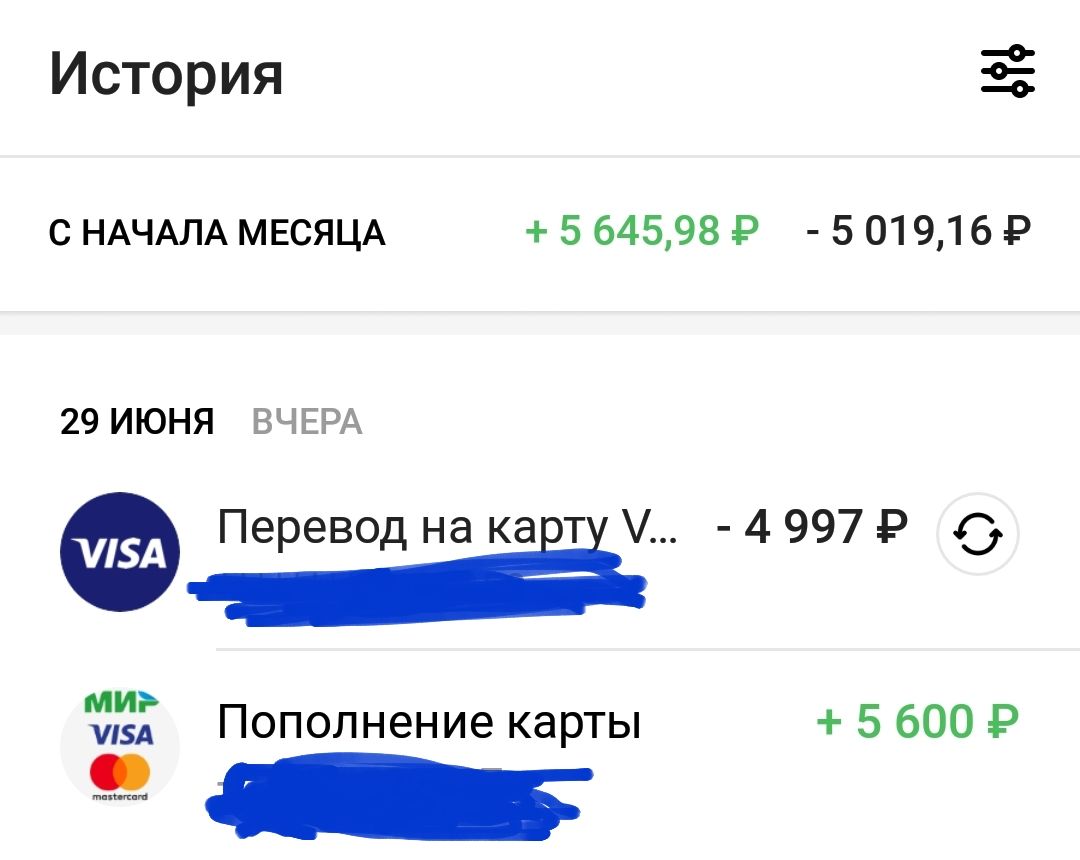The image size is (1080, 860).
Task: Open the Перевод на карту transaction details
Action: pyautogui.click(x=447, y=527)
